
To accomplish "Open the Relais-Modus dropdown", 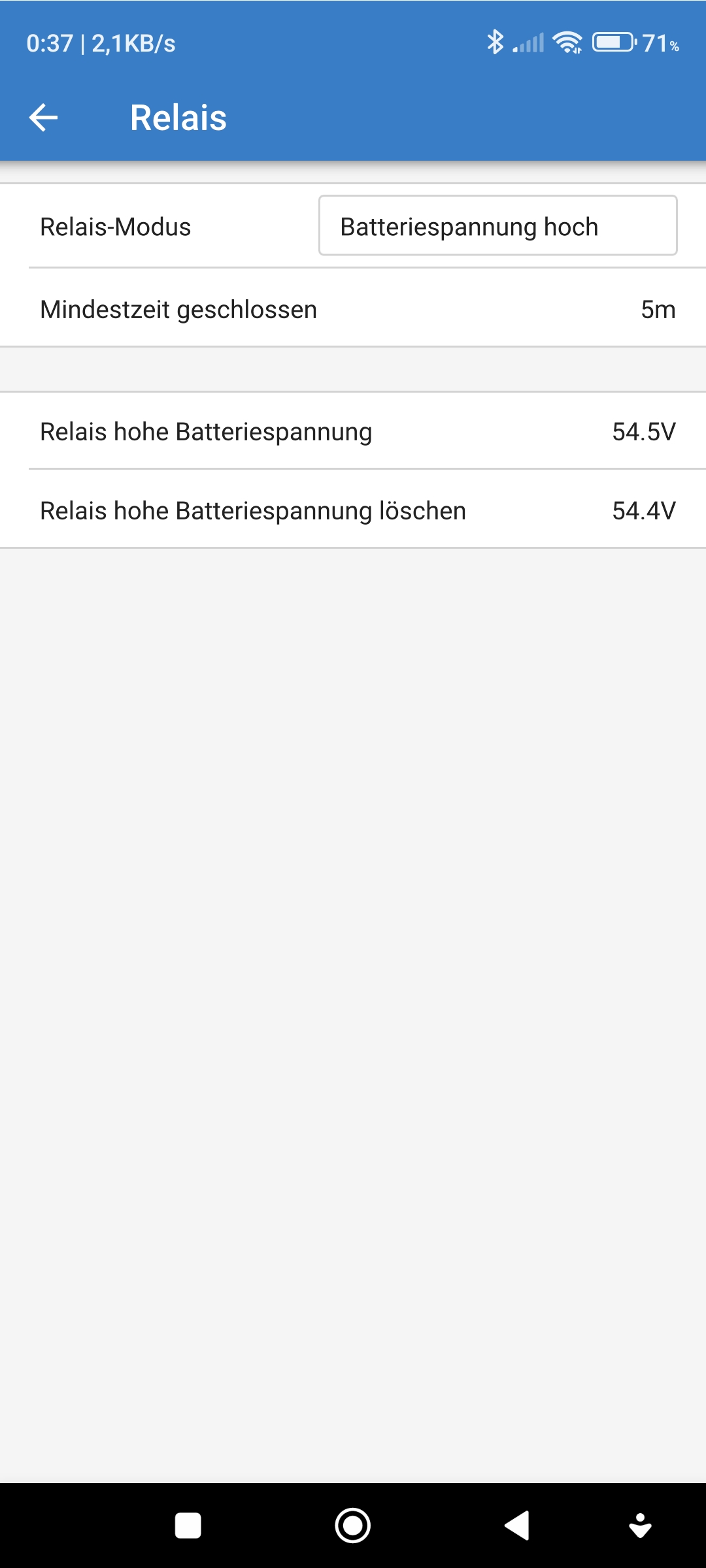I will point(497,226).
